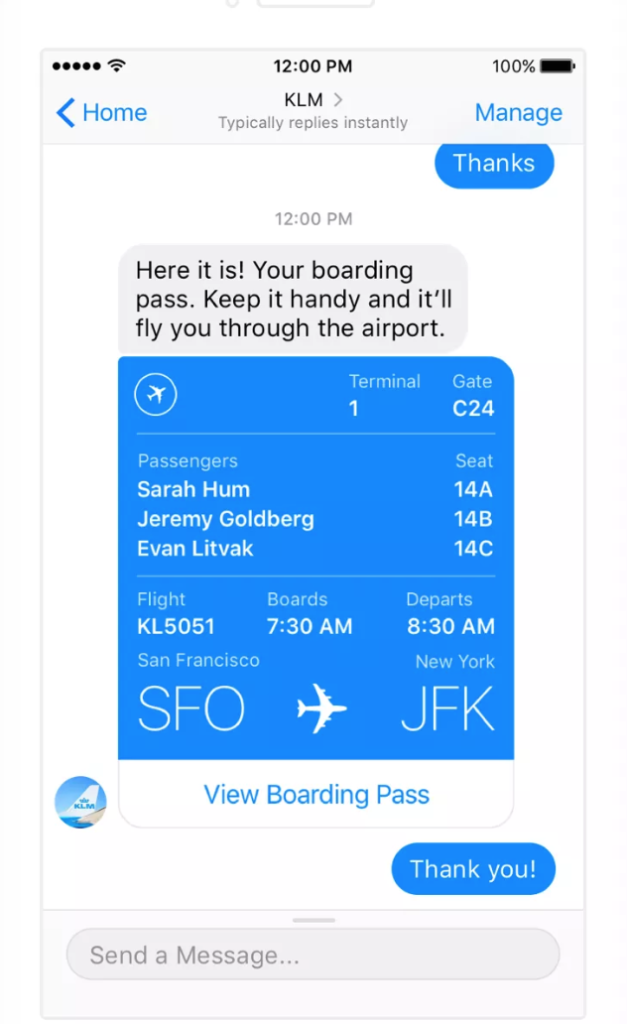The height and width of the screenshot is (1024, 627).
Task: Open the KLM profile avatar
Action: tap(80, 802)
